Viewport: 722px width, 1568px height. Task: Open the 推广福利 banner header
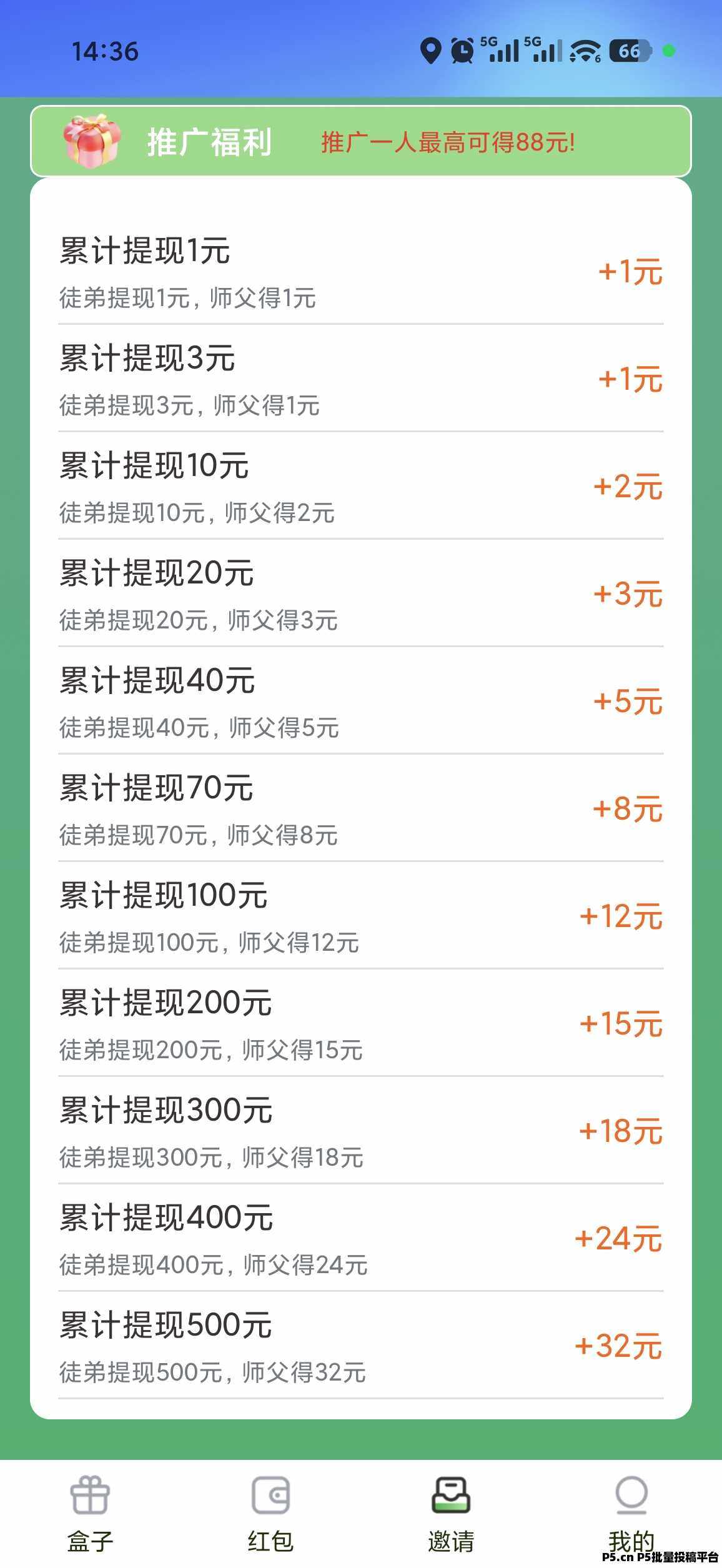click(211, 142)
